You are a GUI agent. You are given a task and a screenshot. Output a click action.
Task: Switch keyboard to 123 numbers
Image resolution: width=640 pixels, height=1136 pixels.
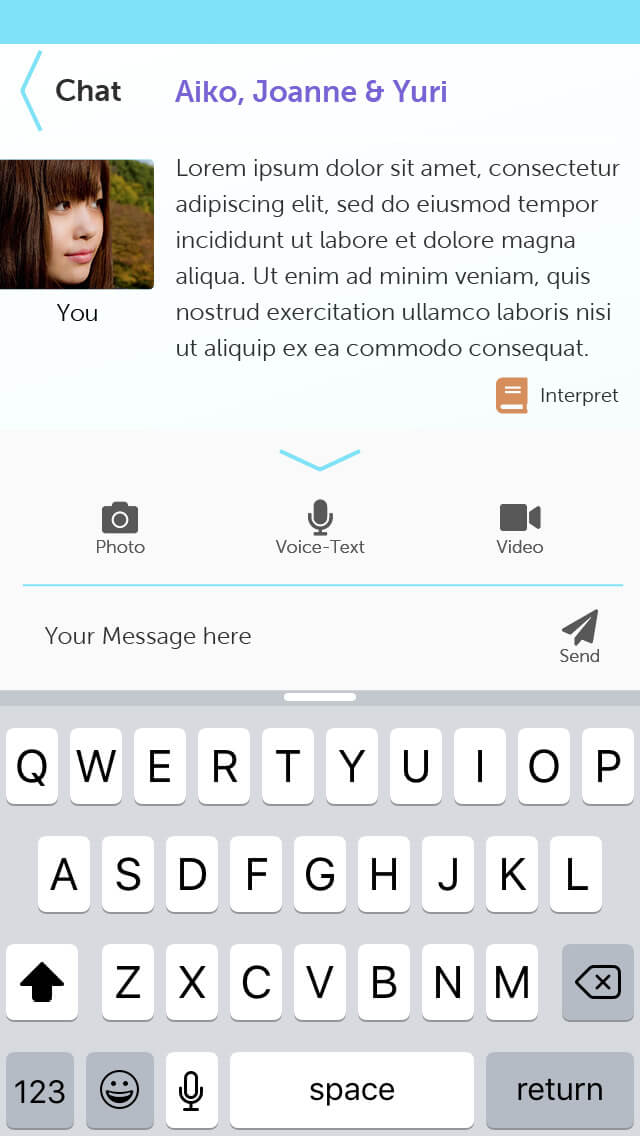pos(40,1090)
